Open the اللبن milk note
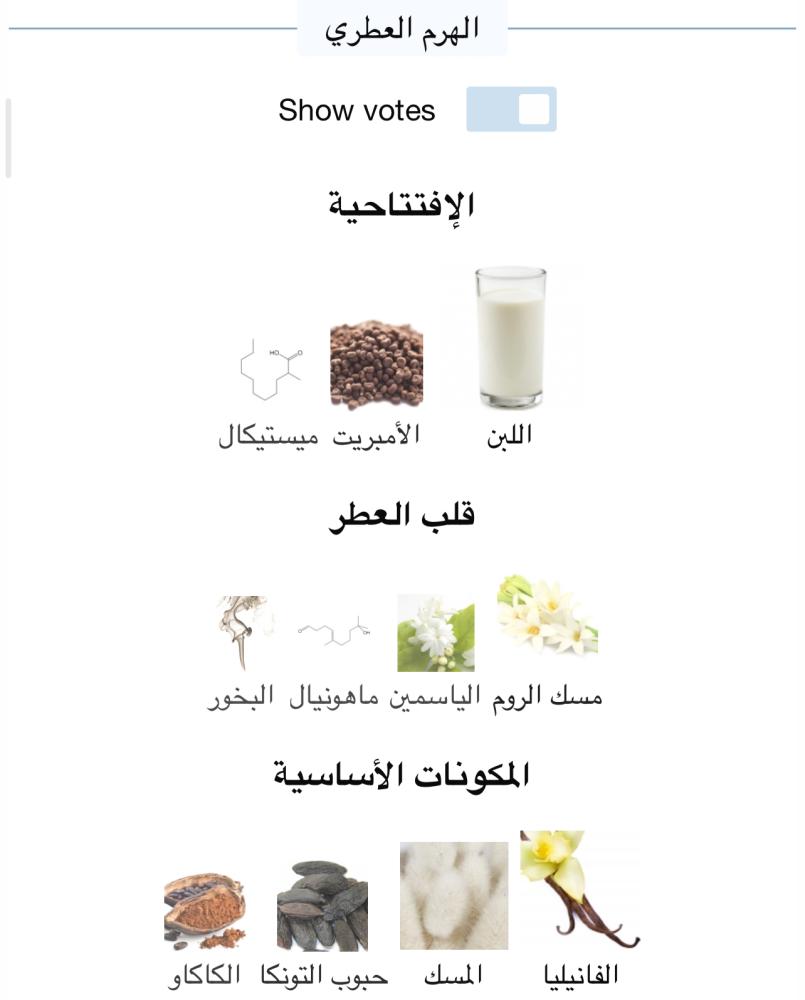The height and width of the screenshot is (1000, 805). pyautogui.click(x=510, y=358)
